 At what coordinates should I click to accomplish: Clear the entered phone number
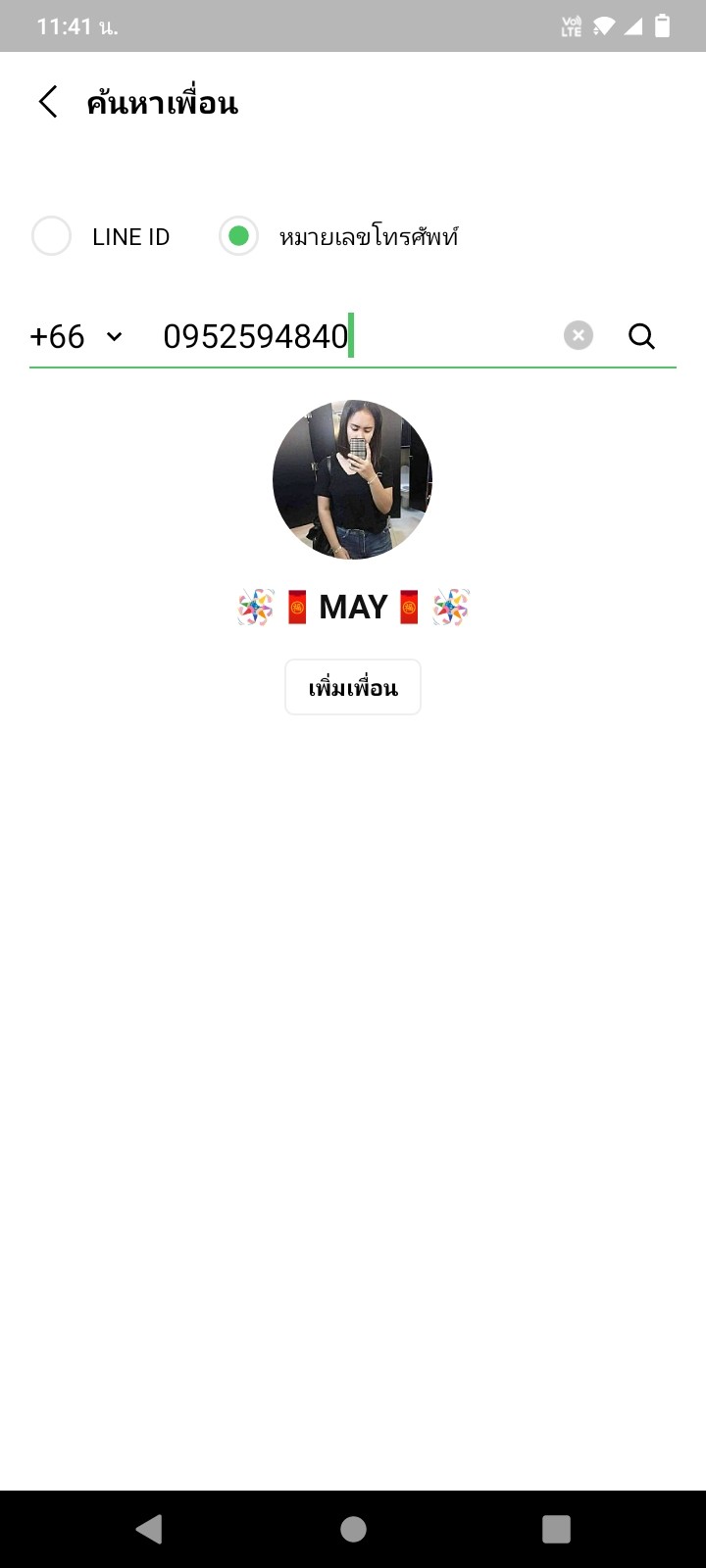579,336
